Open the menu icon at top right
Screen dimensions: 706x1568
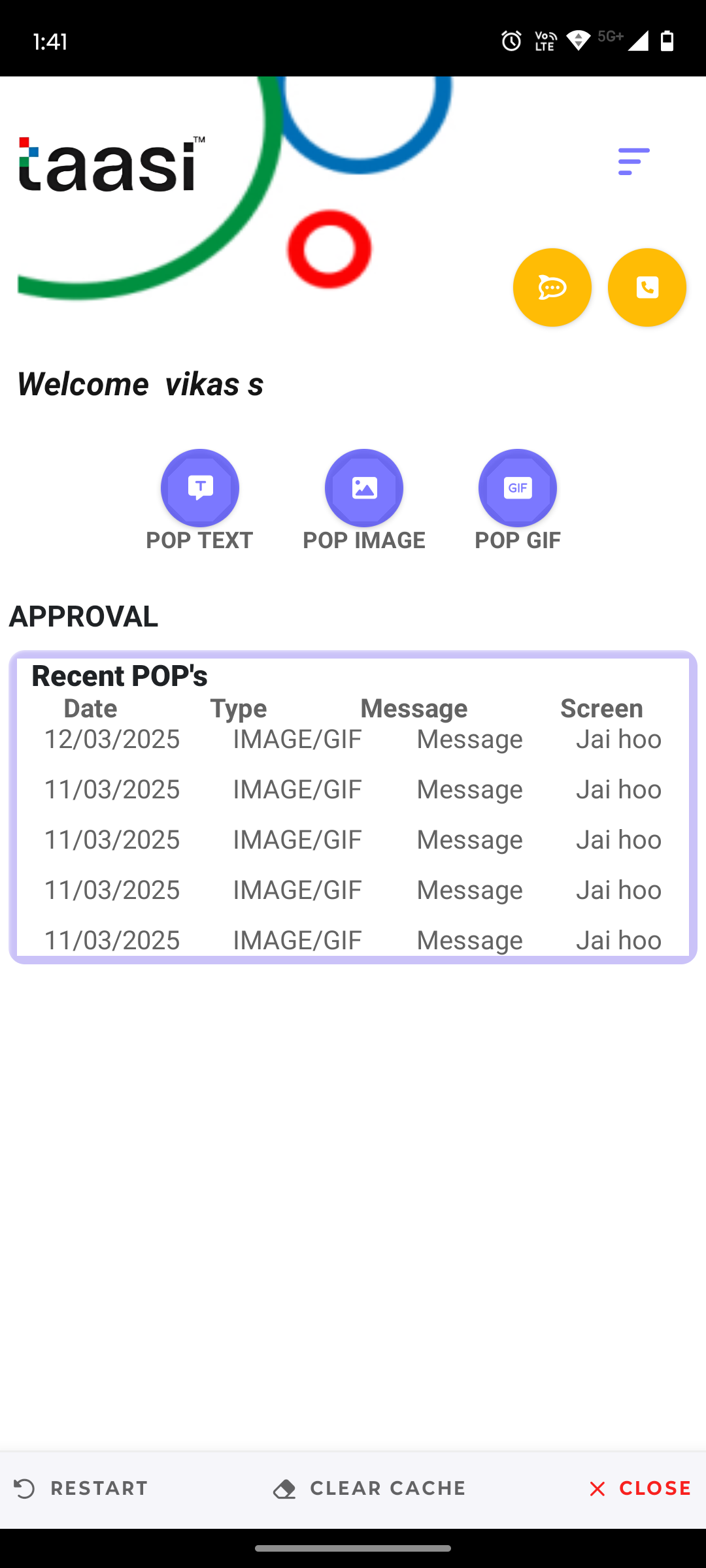633,161
